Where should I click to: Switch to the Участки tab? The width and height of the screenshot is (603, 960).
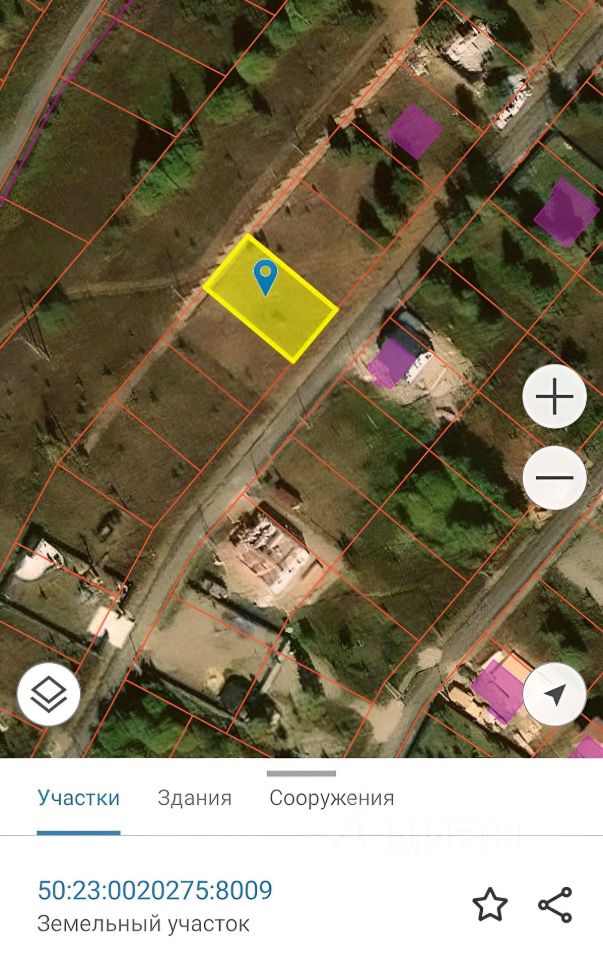click(78, 798)
